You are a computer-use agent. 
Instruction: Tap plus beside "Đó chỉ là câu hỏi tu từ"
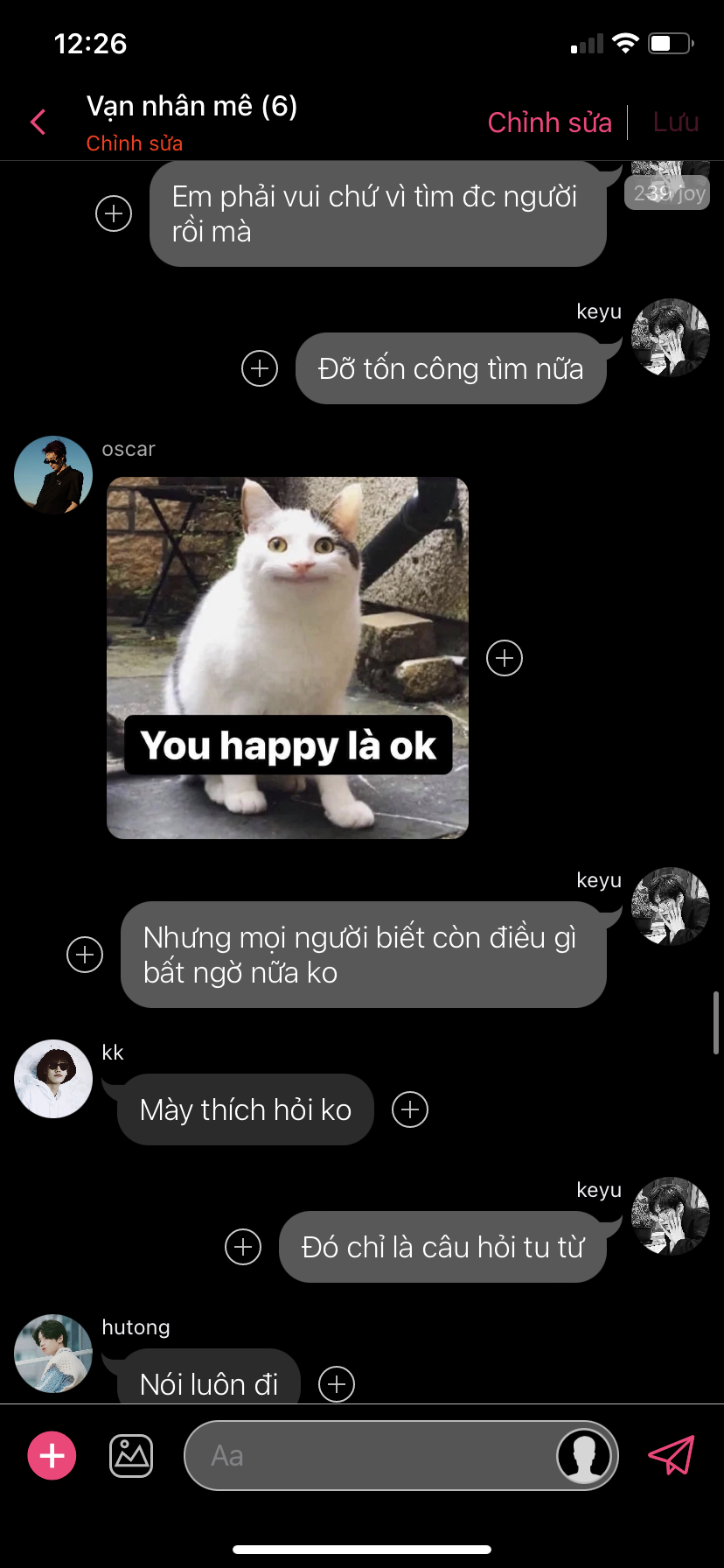pos(243,1247)
